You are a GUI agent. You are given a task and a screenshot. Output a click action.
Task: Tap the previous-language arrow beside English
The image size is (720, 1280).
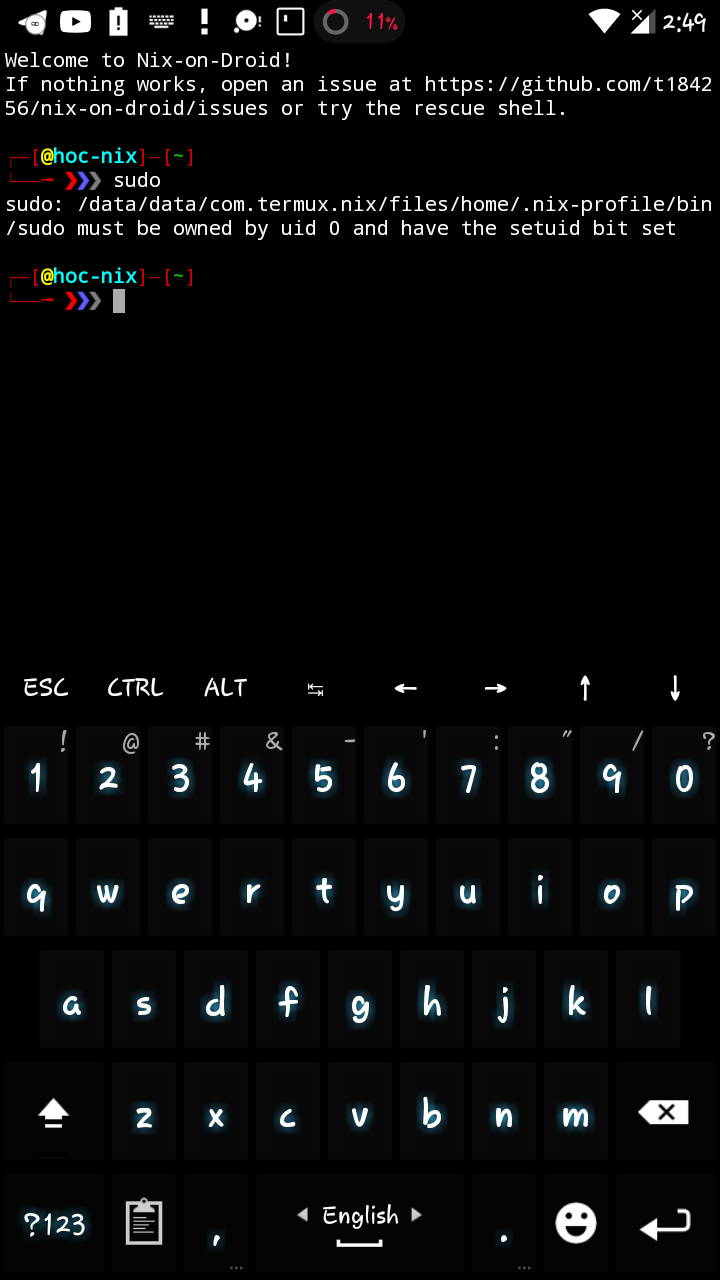coord(302,1214)
